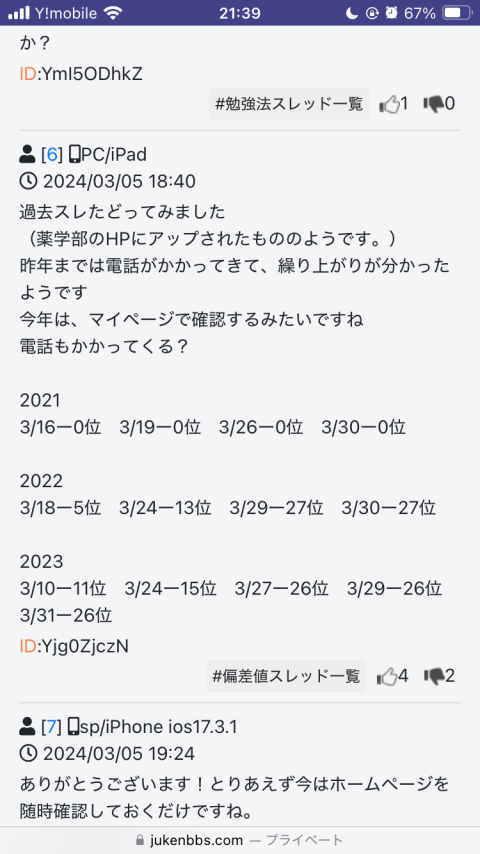The image size is (480, 854).
Task: Like post 6 by ID Yjg0ZjczN
Action: [x=392, y=676]
